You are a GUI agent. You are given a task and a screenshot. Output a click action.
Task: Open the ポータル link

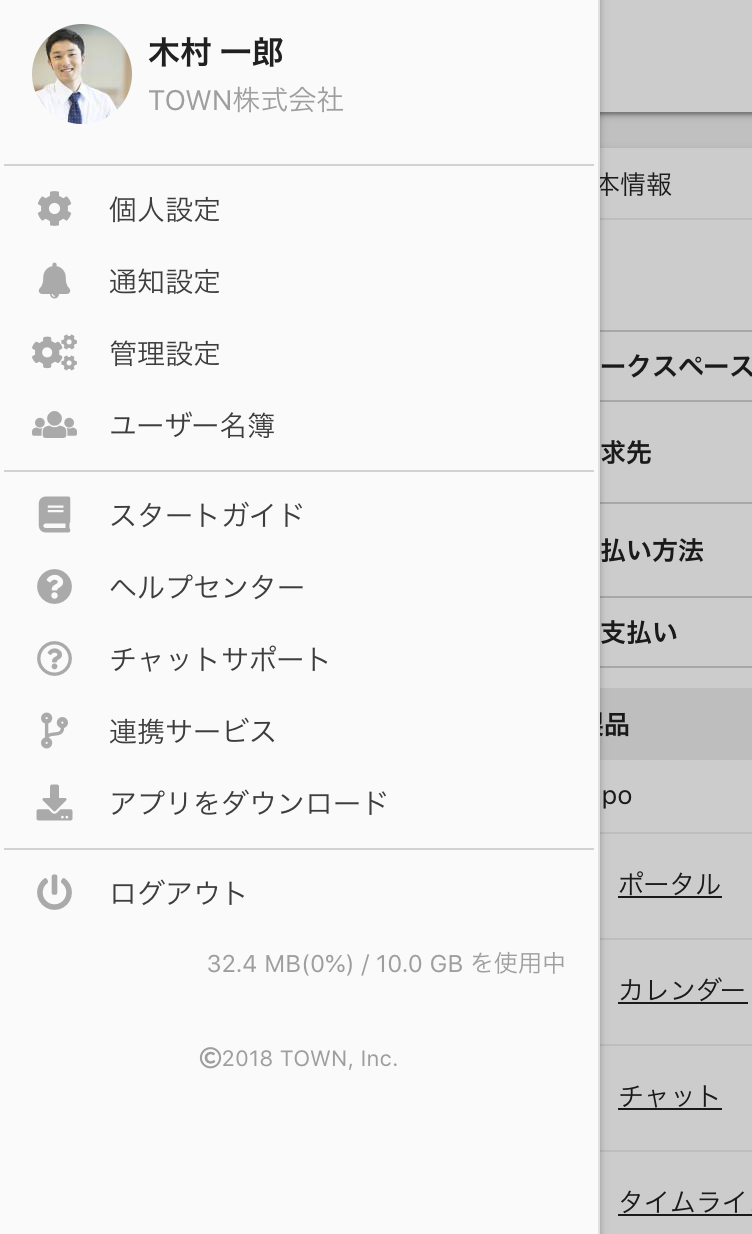(x=669, y=884)
